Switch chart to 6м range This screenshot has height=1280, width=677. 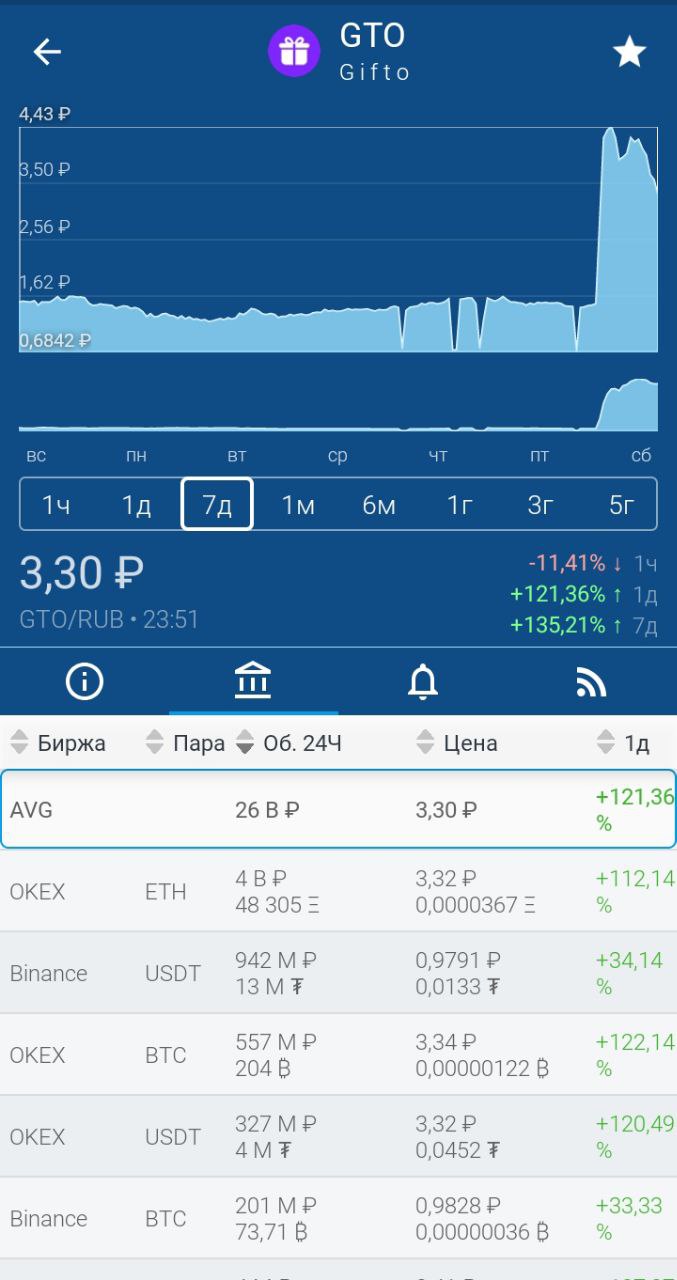click(x=379, y=505)
